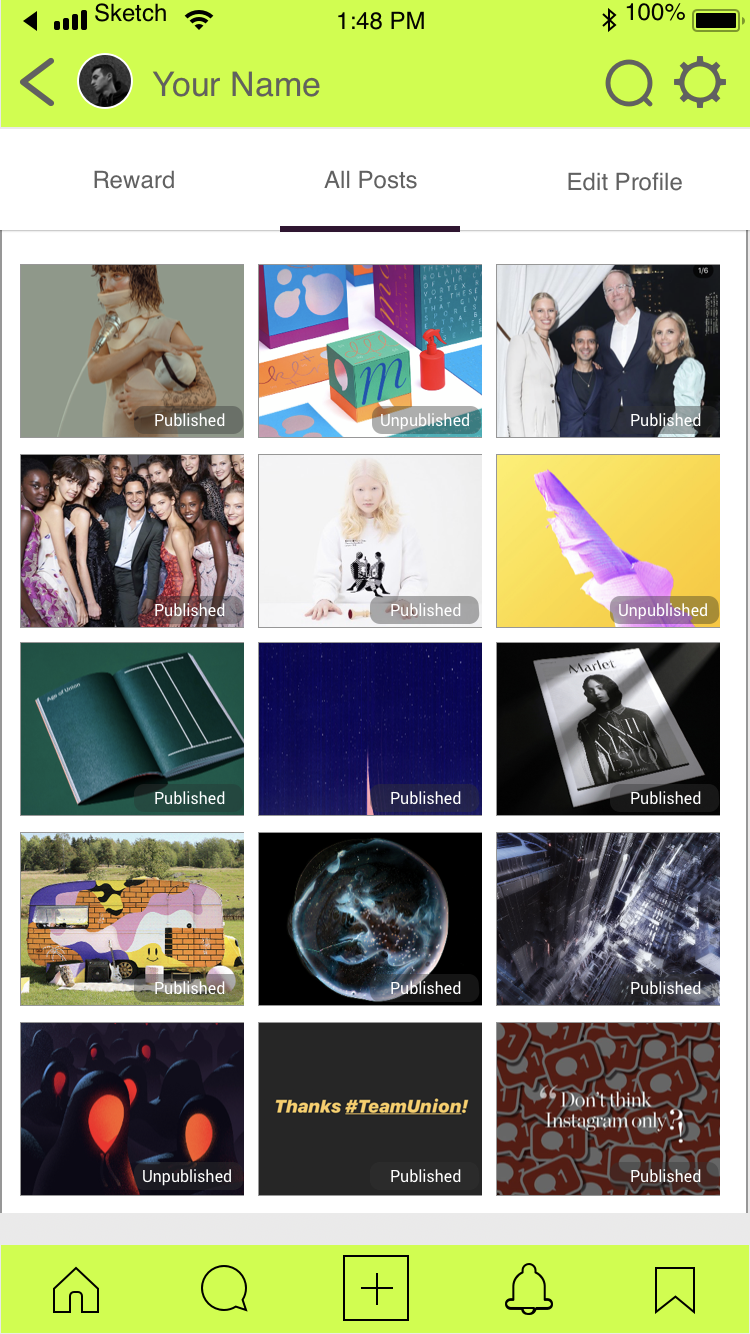750x1334 pixels.
Task: Go back using the header arrow
Action: pyautogui.click(x=37, y=82)
